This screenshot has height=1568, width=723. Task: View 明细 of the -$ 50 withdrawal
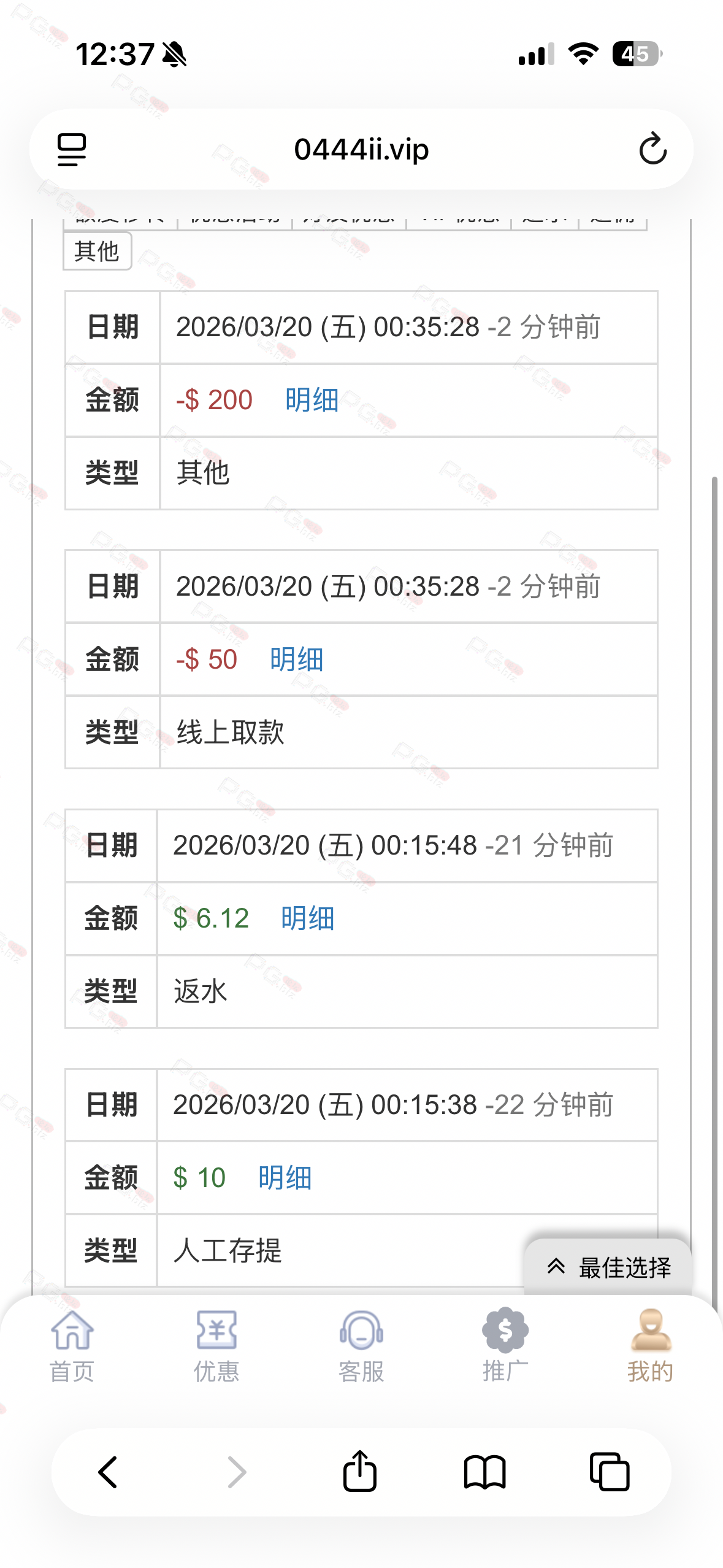(296, 659)
